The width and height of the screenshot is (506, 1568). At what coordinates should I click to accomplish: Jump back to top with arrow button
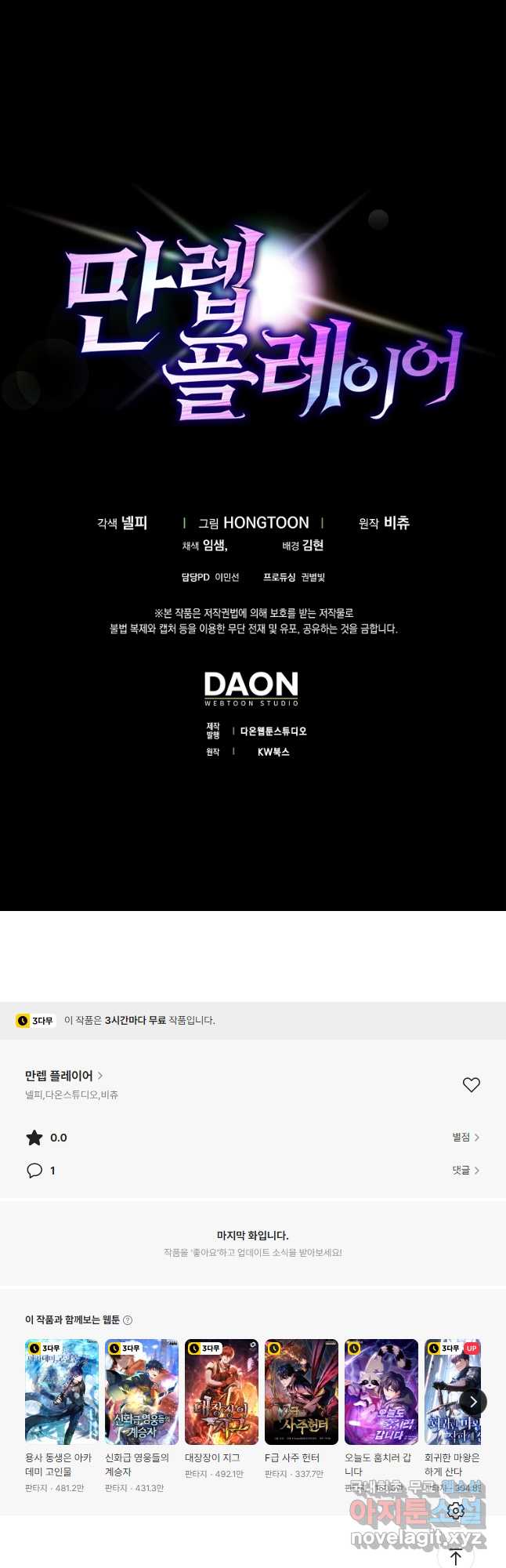coord(456,1556)
